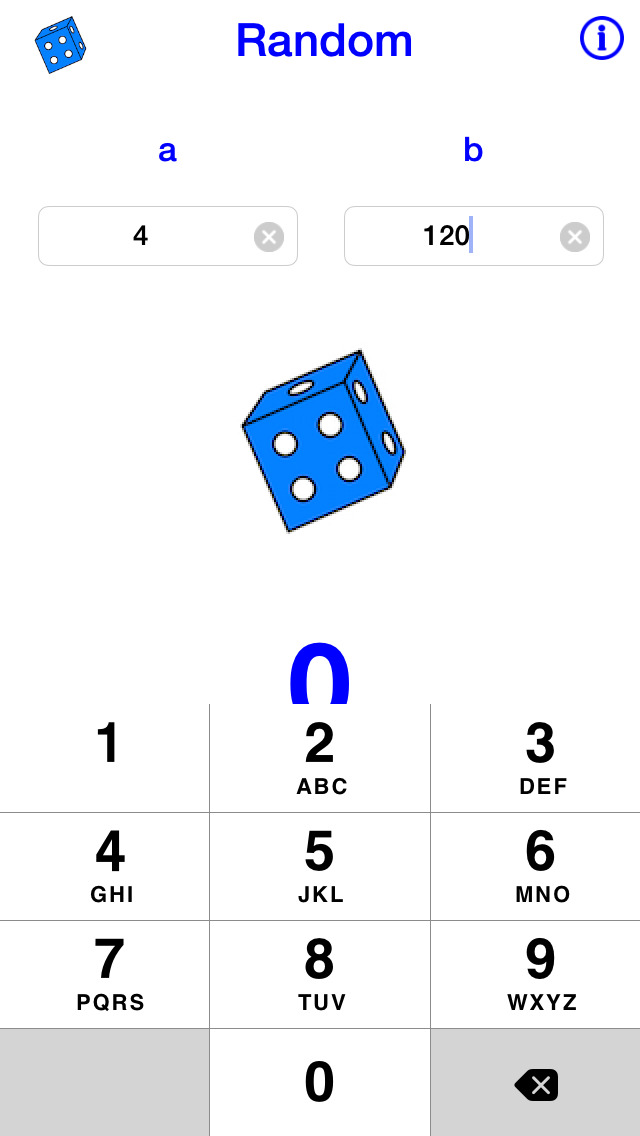Enter digit 5 on the keypad
Viewport: 640px width, 1136px height.
pos(320,866)
